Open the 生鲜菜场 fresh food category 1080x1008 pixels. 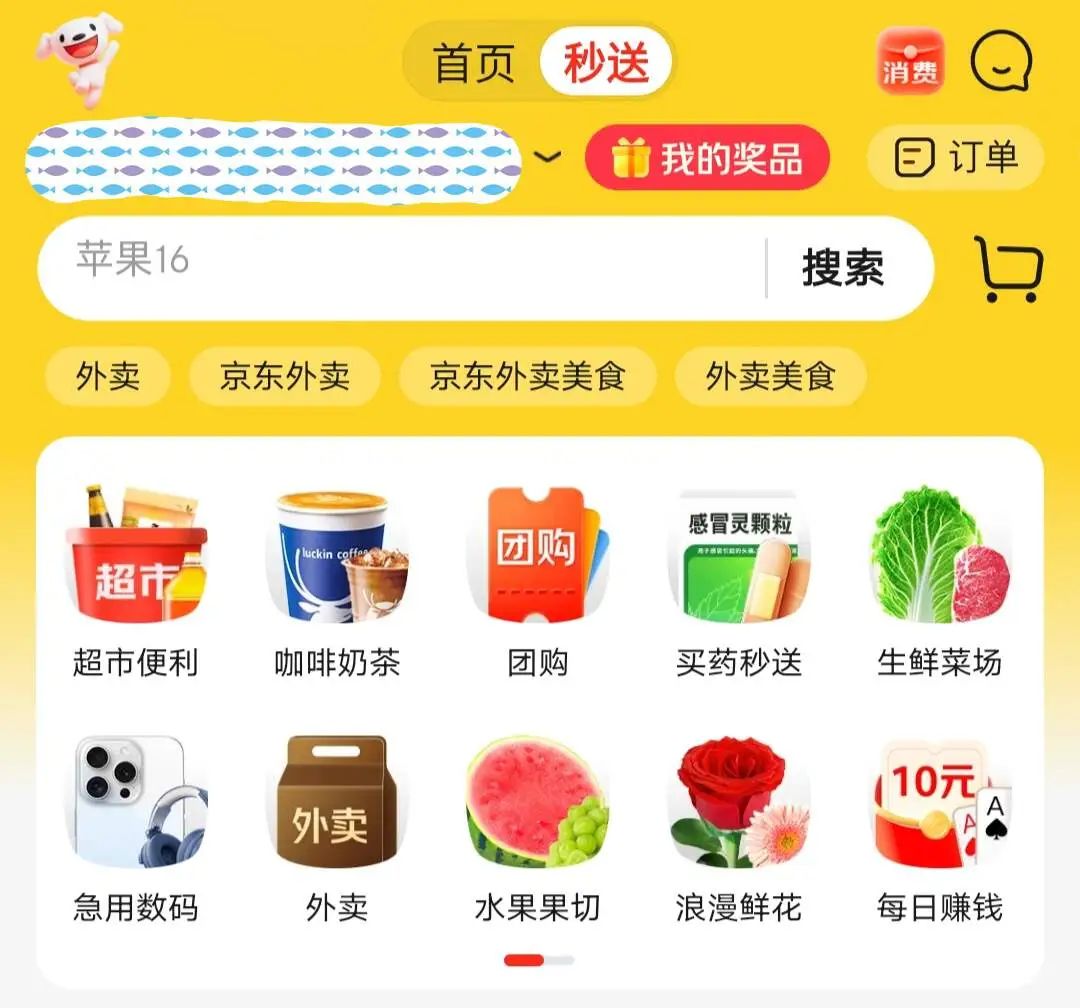click(939, 580)
